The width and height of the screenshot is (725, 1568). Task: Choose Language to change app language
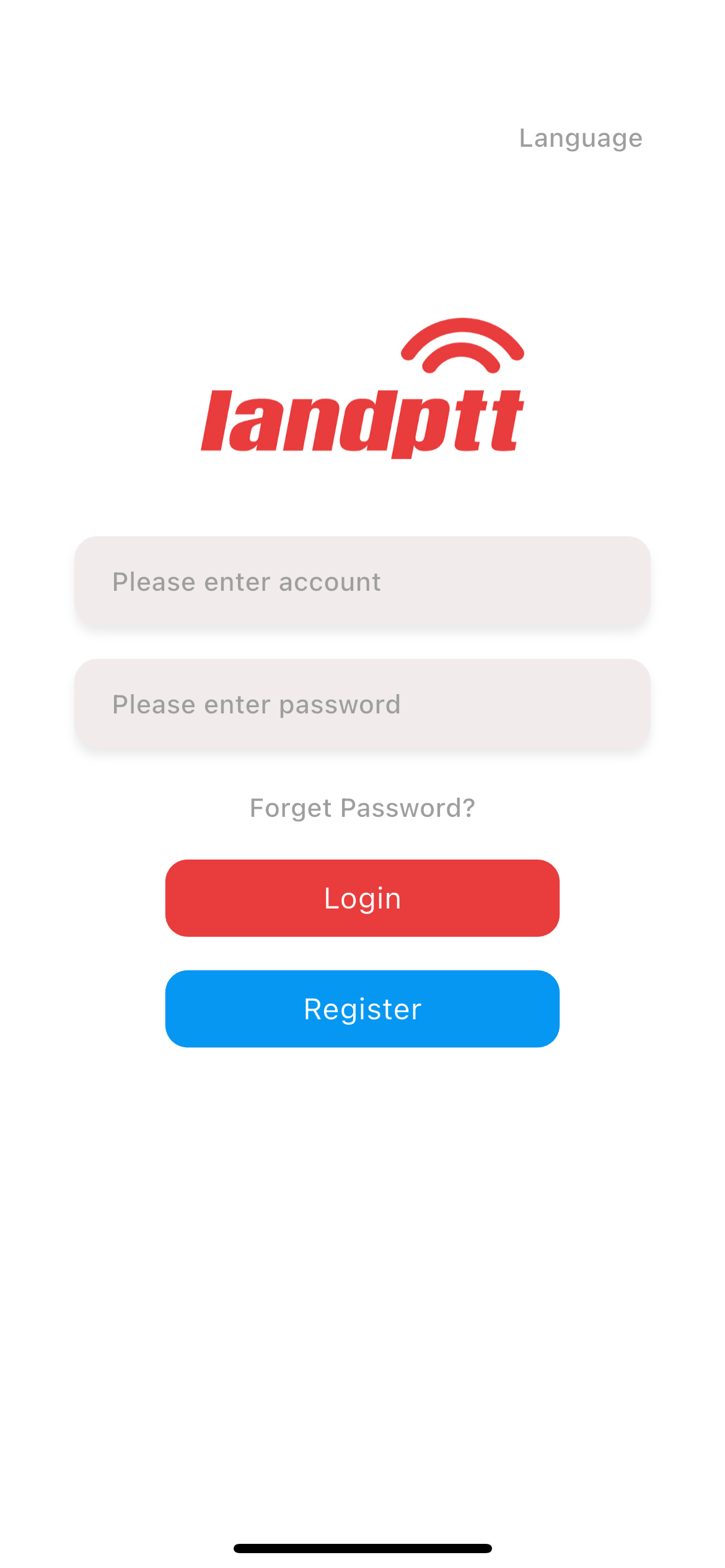coord(580,138)
